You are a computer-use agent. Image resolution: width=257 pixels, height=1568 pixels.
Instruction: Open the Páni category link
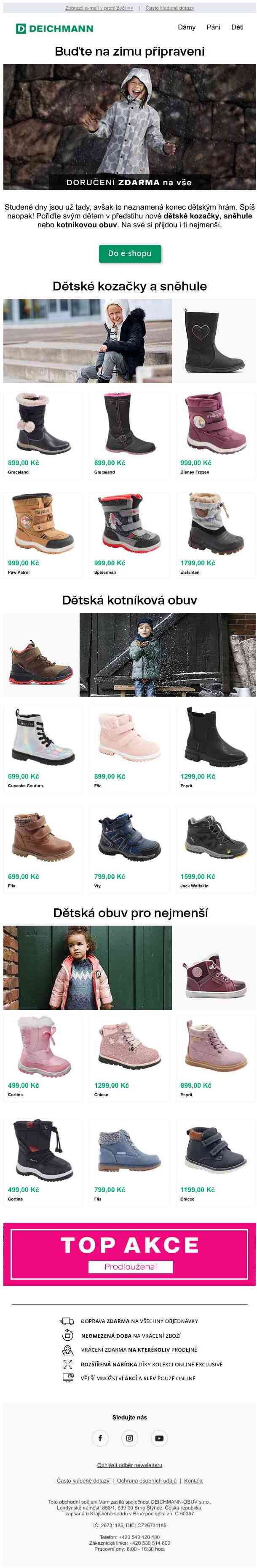click(213, 27)
